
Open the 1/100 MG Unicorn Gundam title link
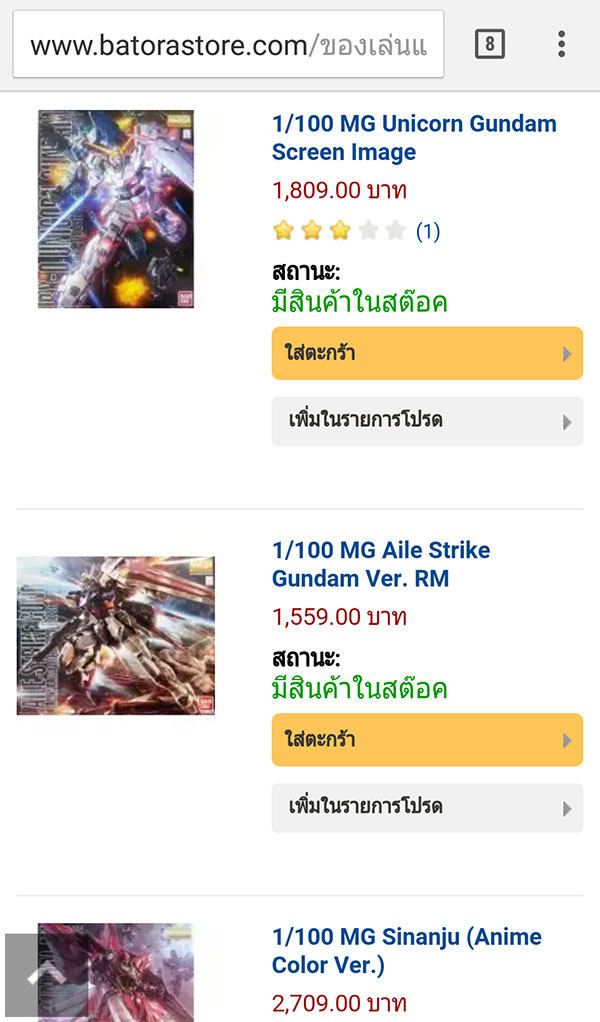click(414, 138)
